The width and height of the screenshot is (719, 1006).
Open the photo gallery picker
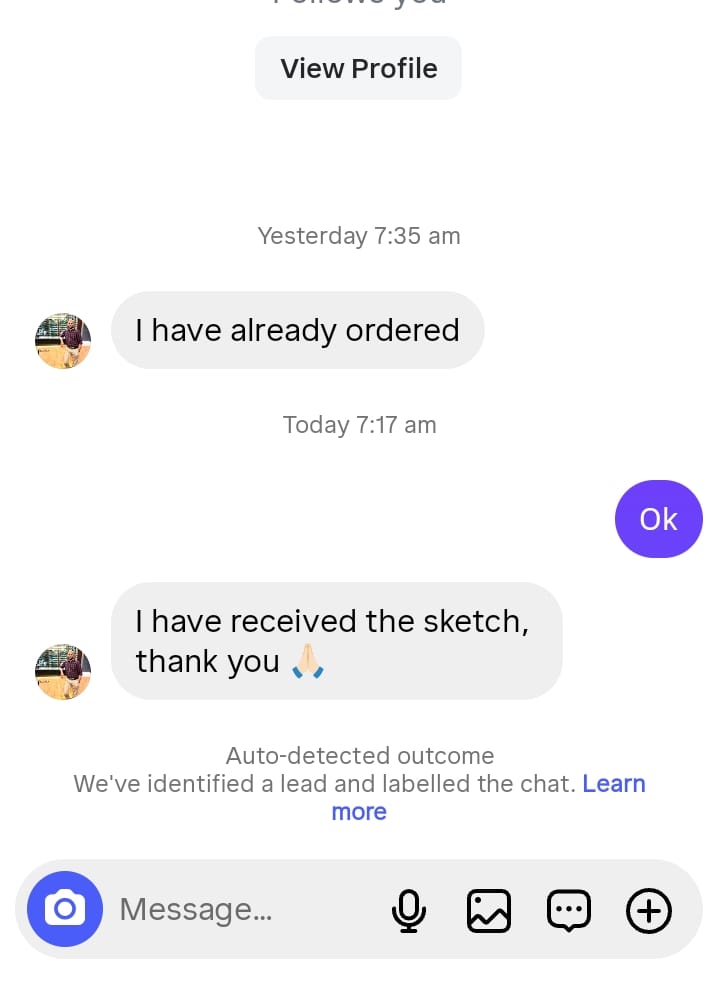click(x=489, y=910)
